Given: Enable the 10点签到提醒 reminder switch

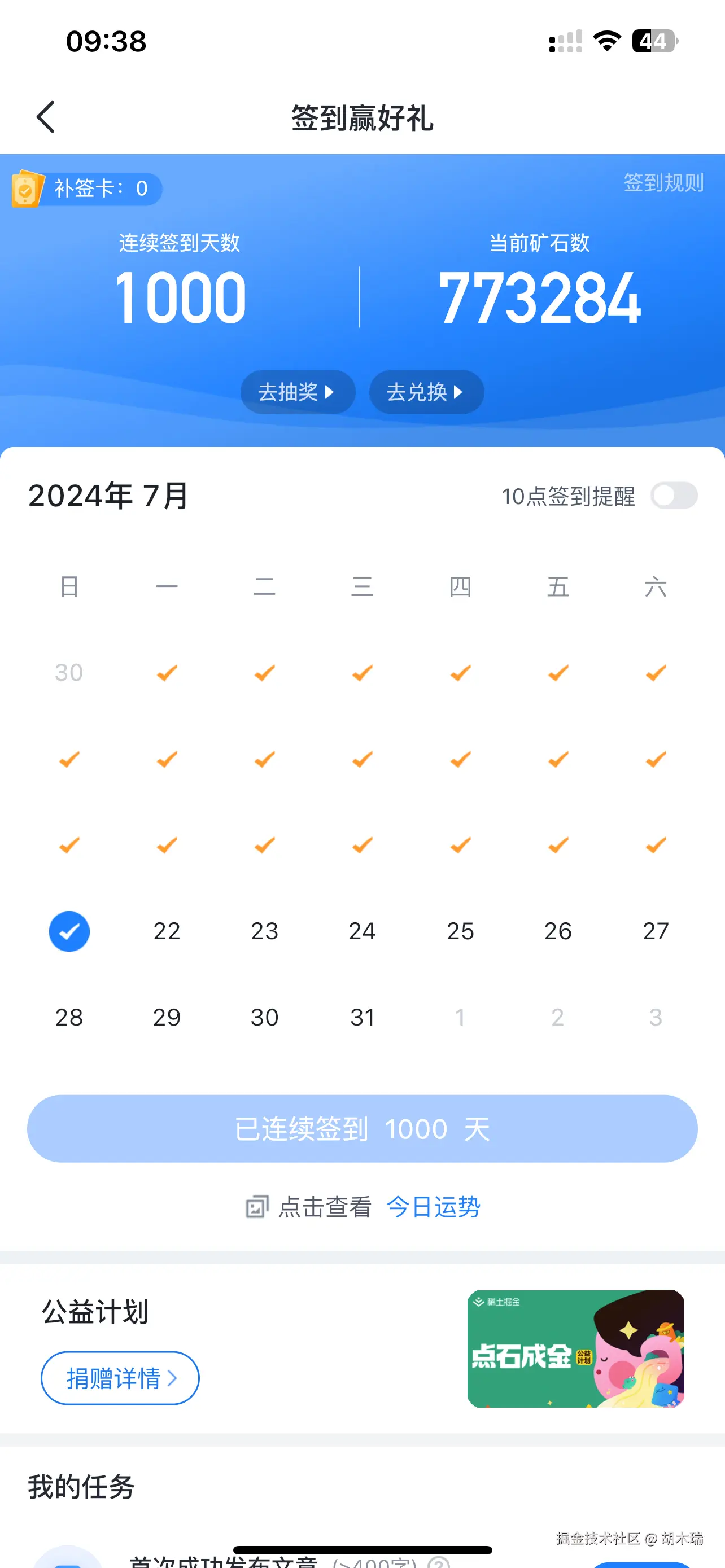Looking at the screenshot, I should [x=675, y=496].
